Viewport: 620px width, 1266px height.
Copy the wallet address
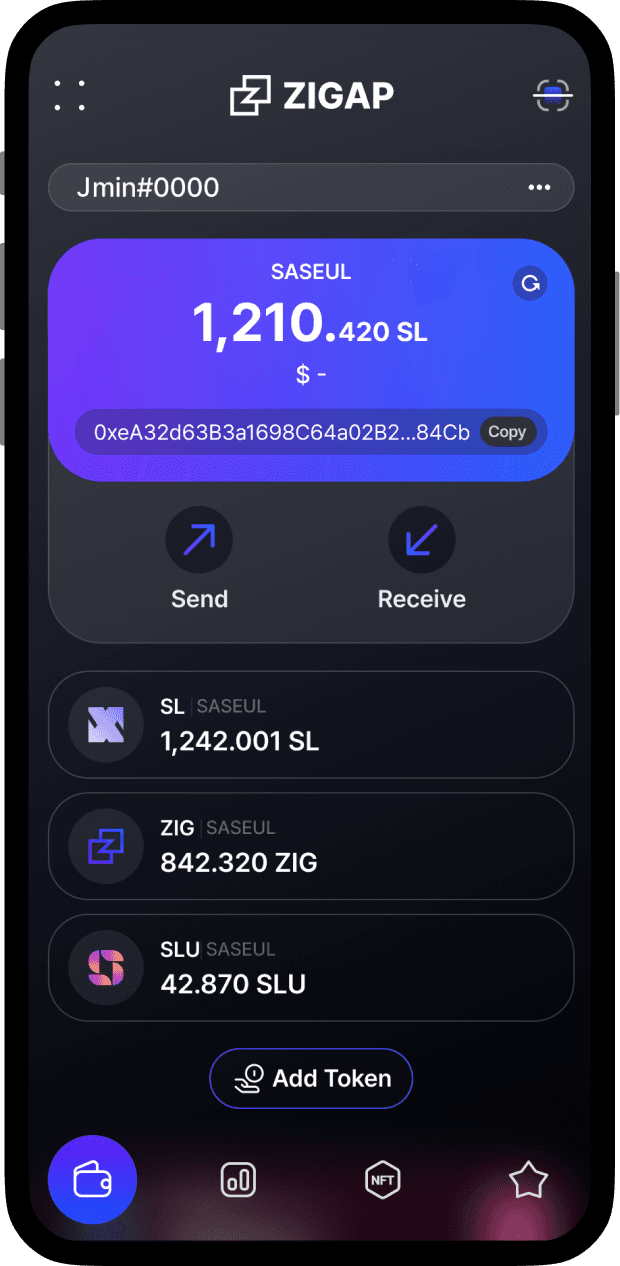point(507,432)
